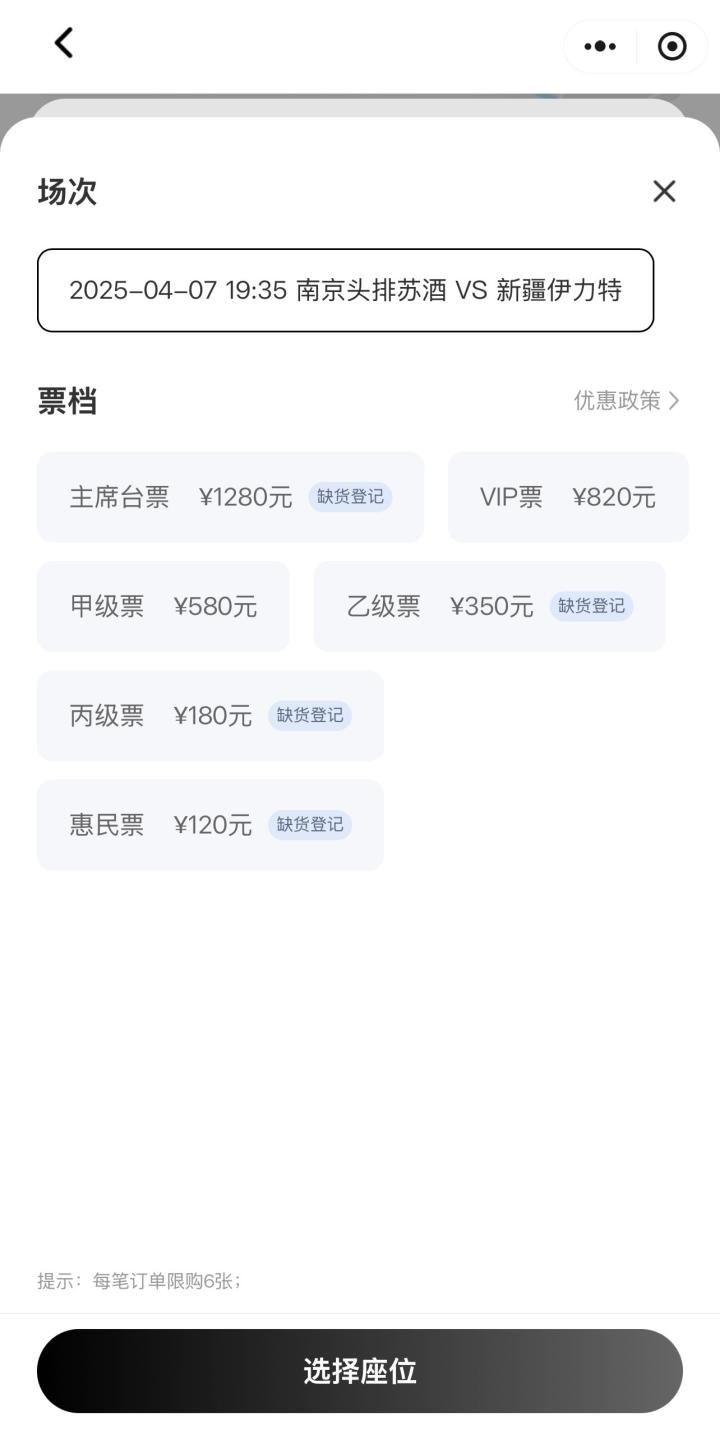Open the 优惠政策 discount policy link

pos(626,401)
